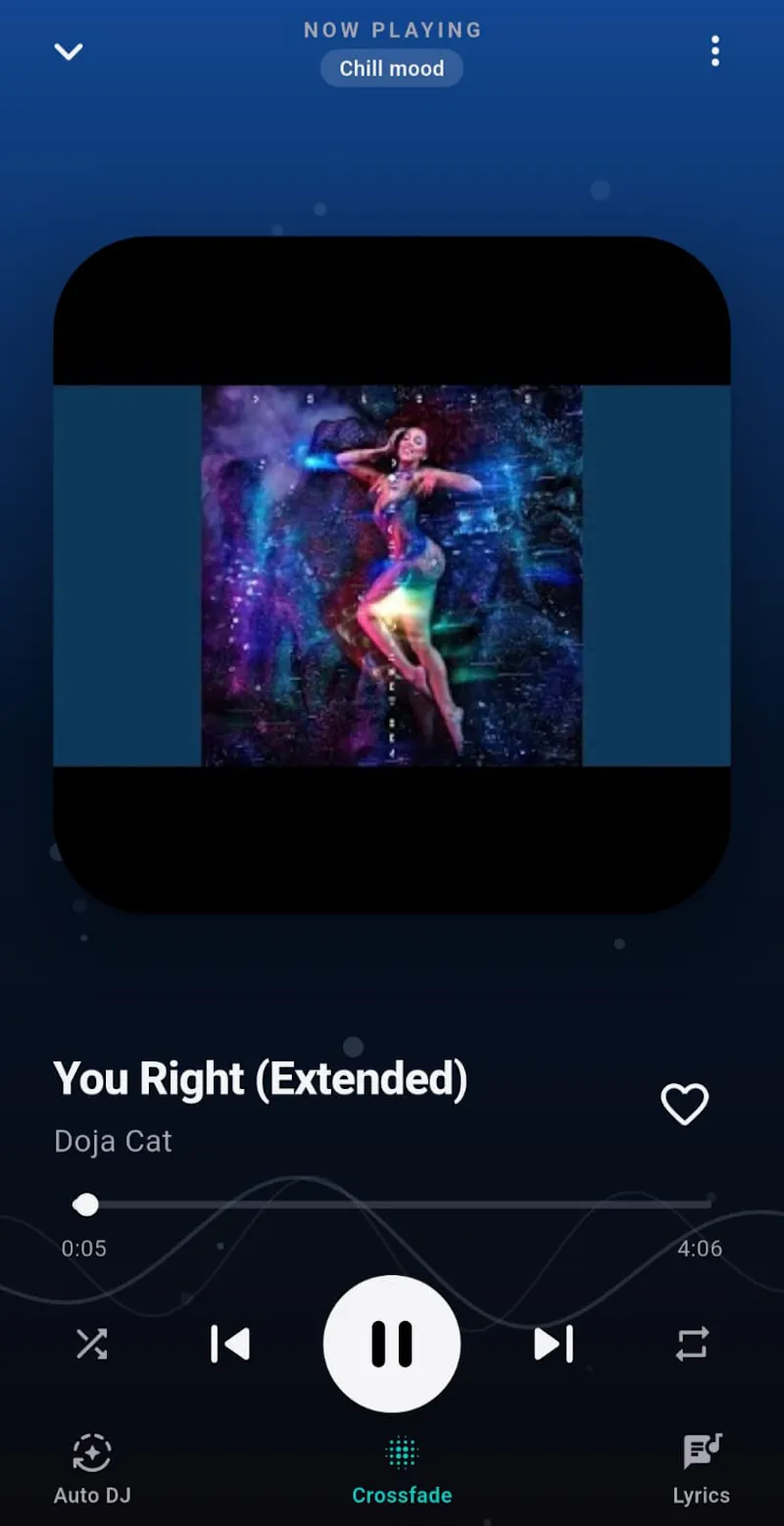Show the song Lyrics
Viewport: 784px width, 1526px height.
[702, 1469]
